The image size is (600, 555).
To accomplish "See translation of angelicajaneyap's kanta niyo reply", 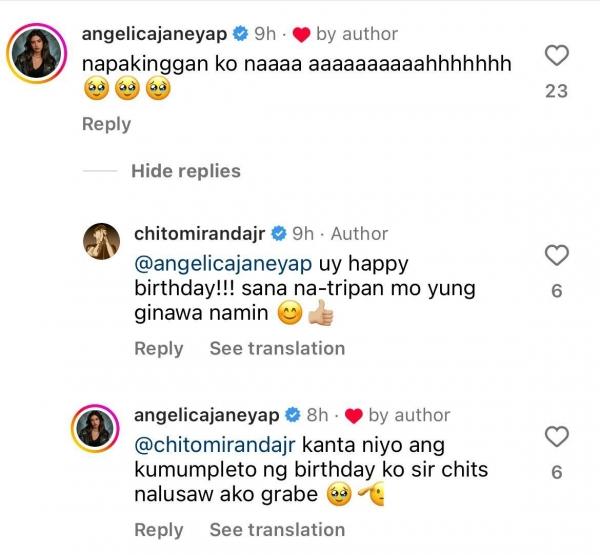I will (x=277, y=529).
